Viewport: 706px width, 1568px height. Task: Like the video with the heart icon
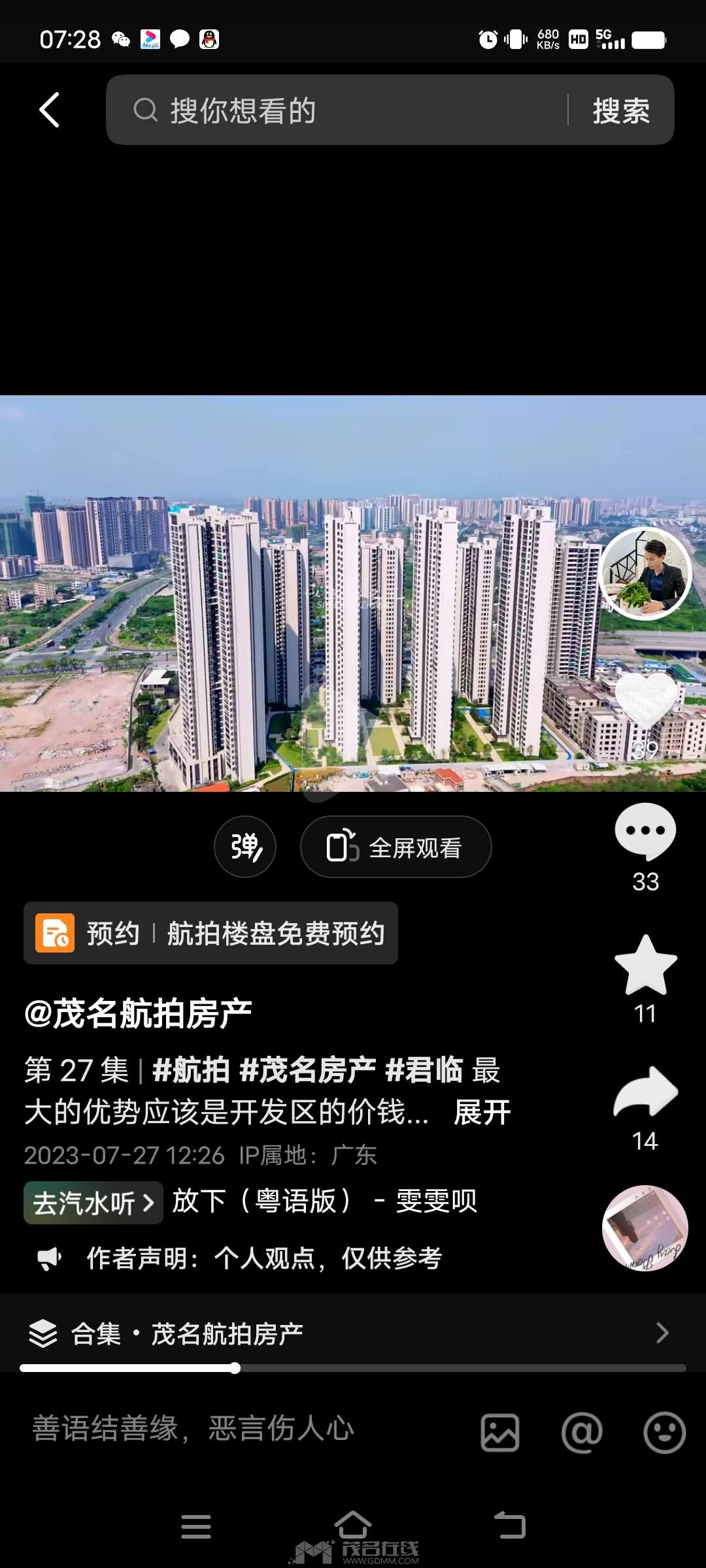(x=645, y=699)
